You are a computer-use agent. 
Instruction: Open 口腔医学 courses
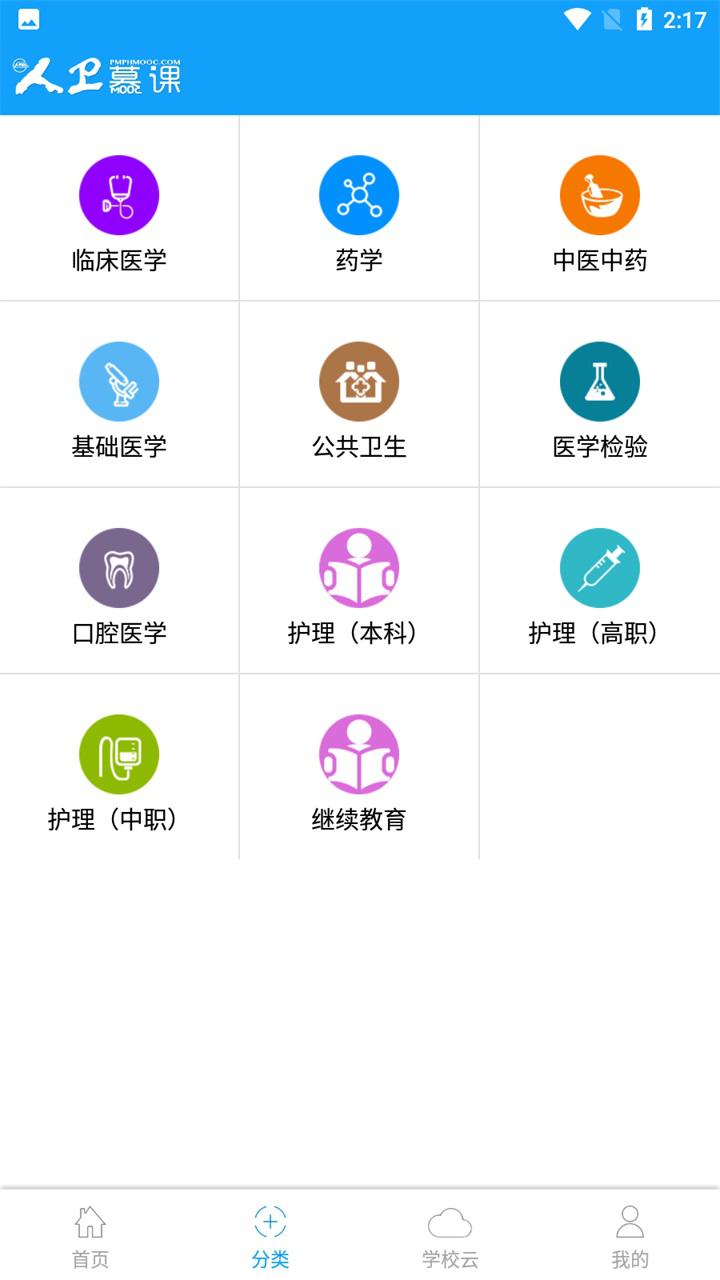[119, 580]
